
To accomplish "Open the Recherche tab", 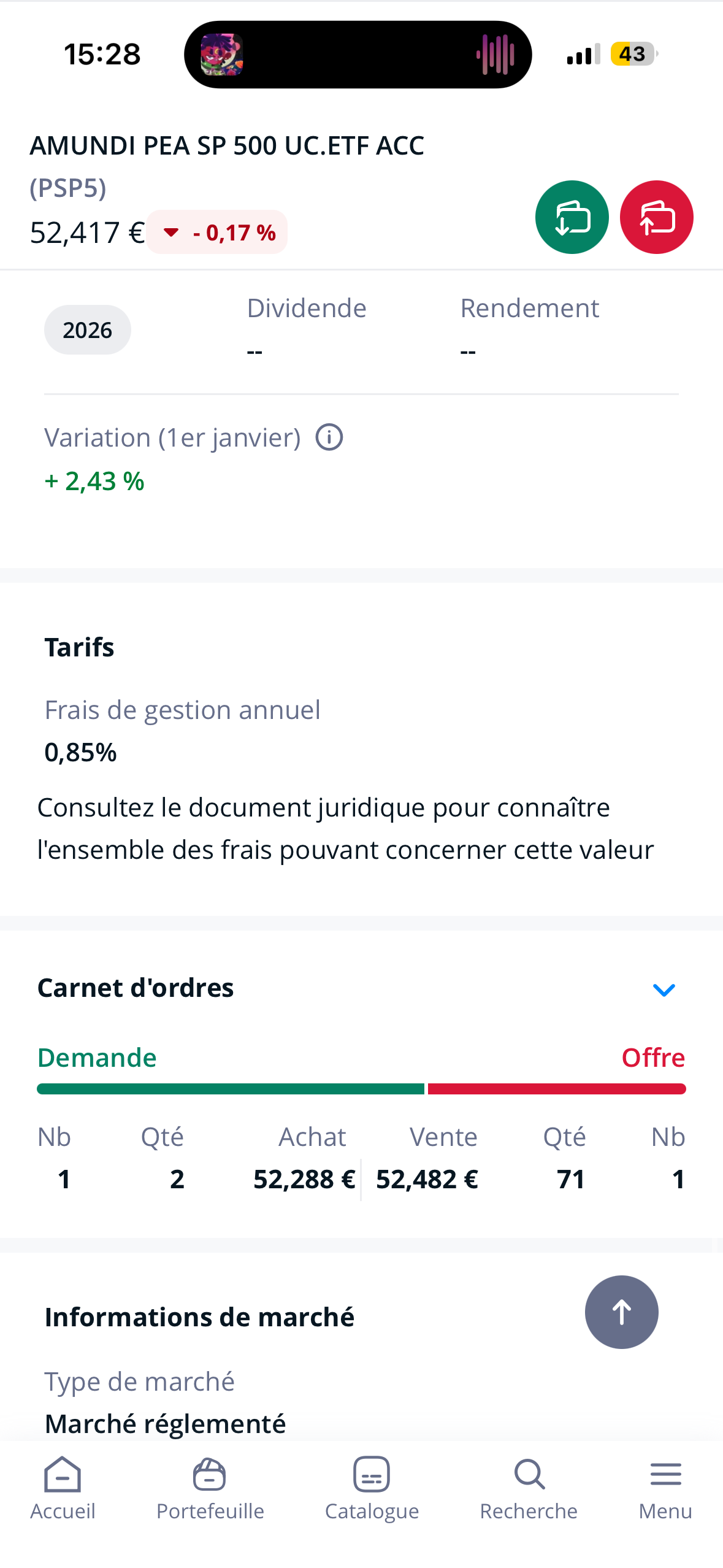I will tap(529, 1488).
